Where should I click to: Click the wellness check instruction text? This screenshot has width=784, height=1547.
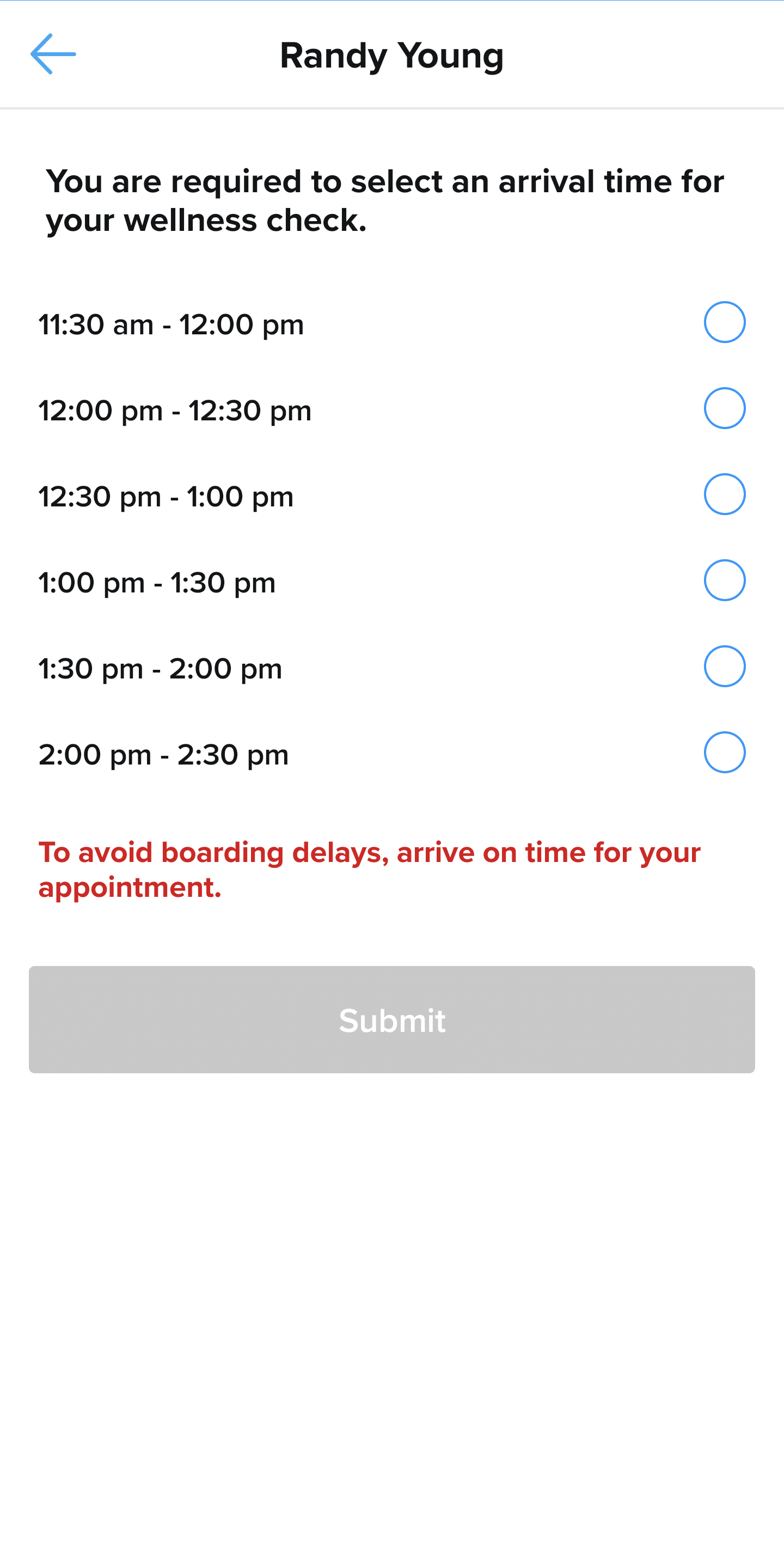point(386,199)
